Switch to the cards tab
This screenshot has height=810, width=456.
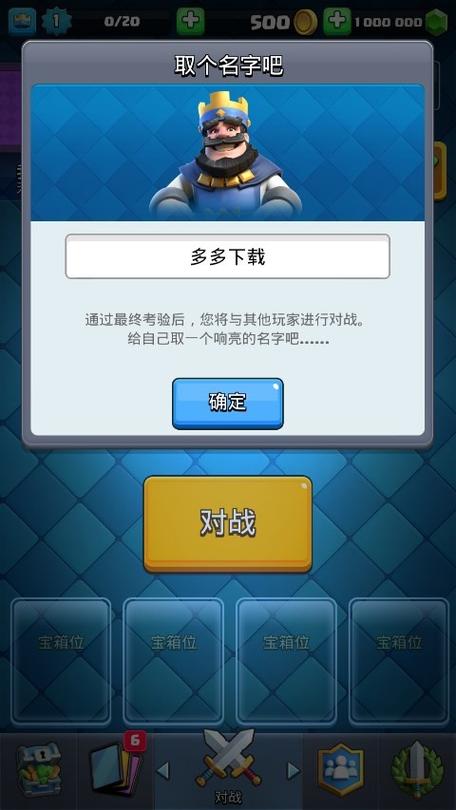click(116, 767)
